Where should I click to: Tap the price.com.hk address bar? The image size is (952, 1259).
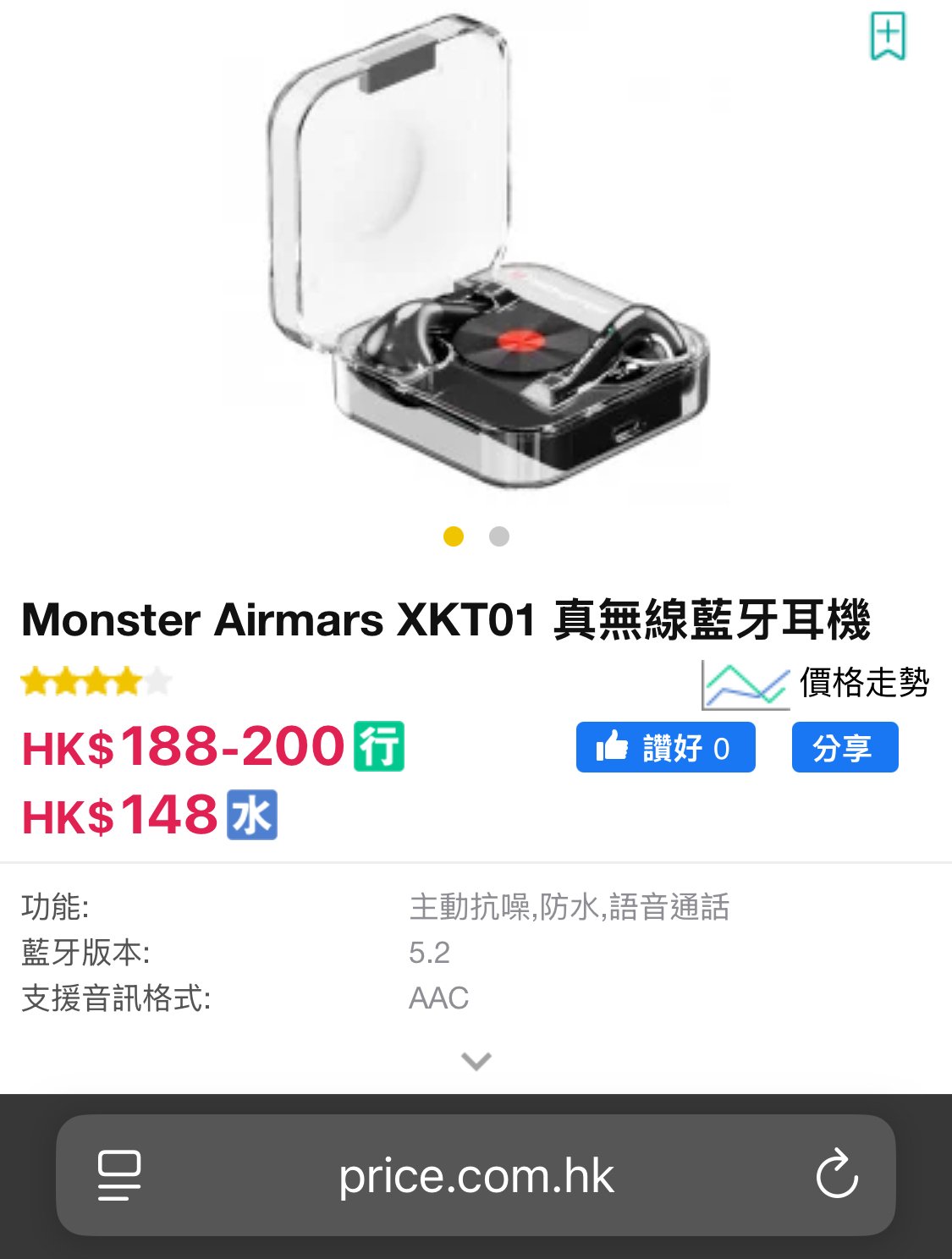[x=476, y=1176]
